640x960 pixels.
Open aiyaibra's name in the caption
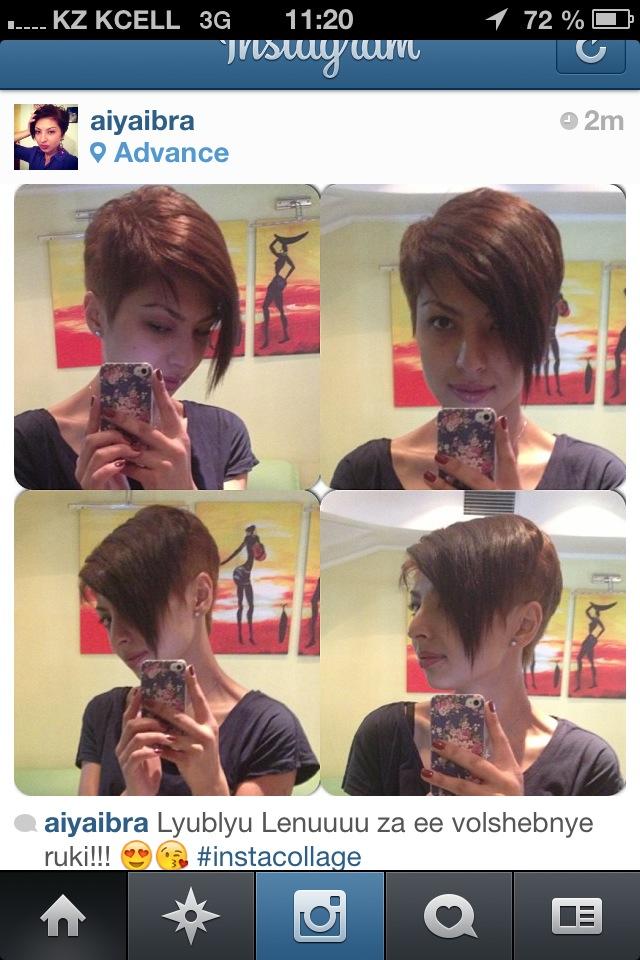point(97,824)
